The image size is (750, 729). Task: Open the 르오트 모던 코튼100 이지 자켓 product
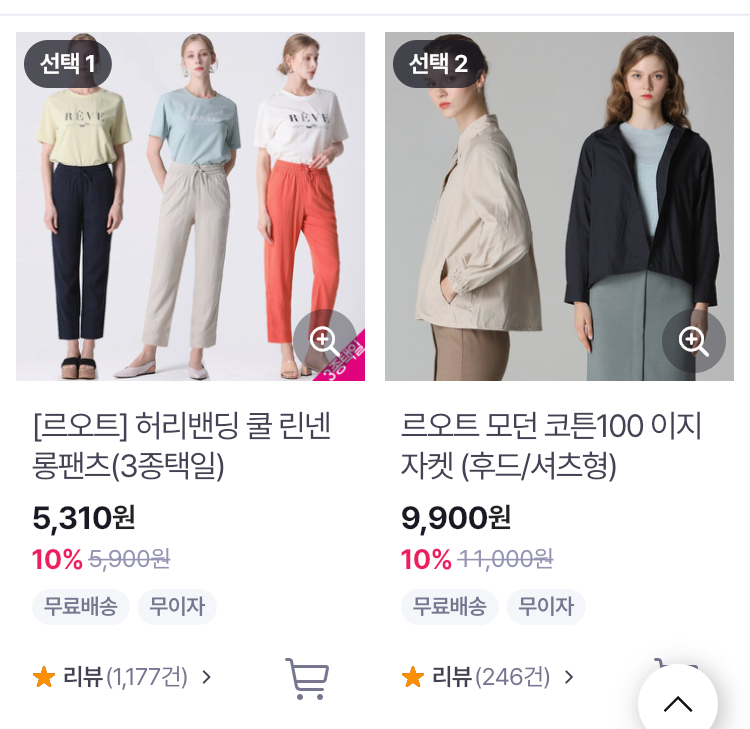coord(551,445)
